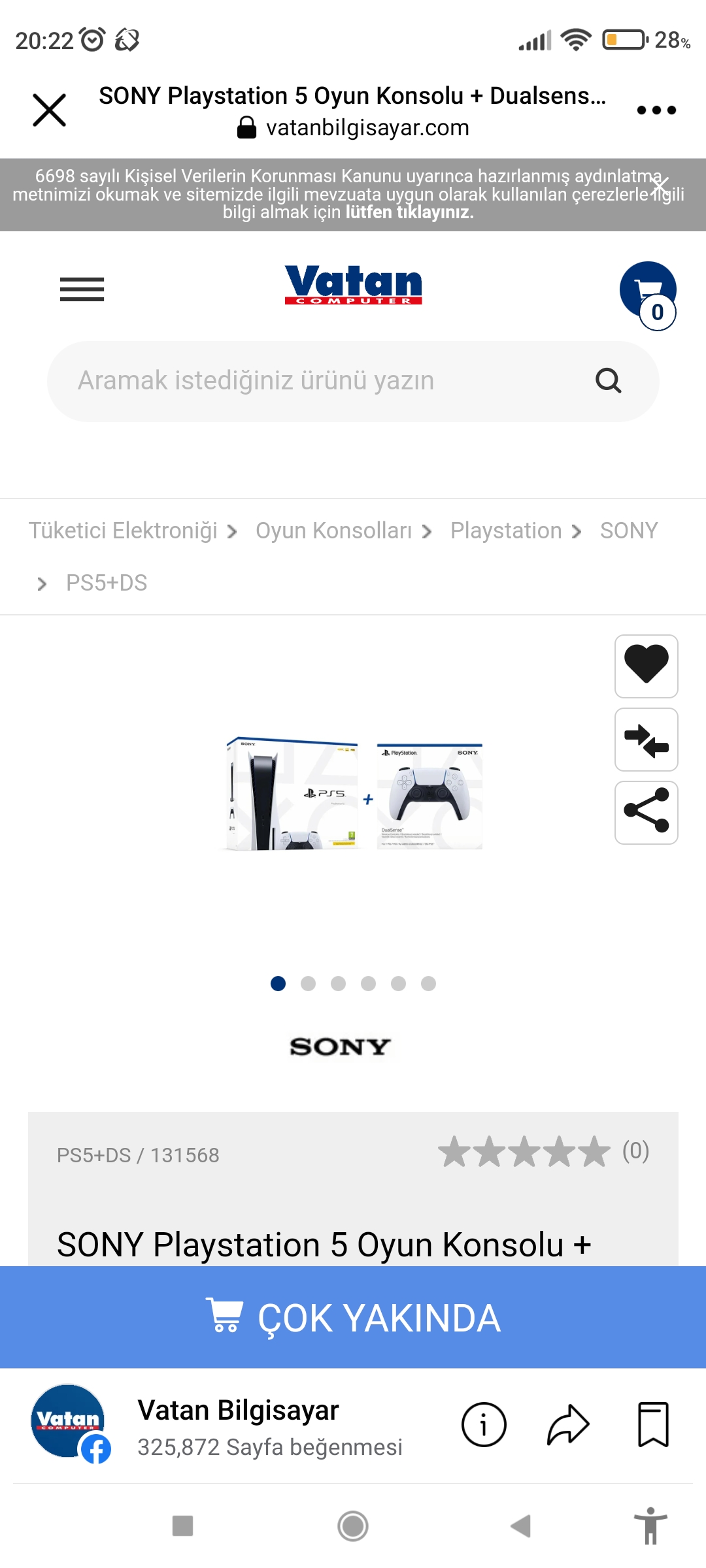This screenshot has width=706, height=1568.
Task: Open the hamburger menu
Action: coord(82,289)
